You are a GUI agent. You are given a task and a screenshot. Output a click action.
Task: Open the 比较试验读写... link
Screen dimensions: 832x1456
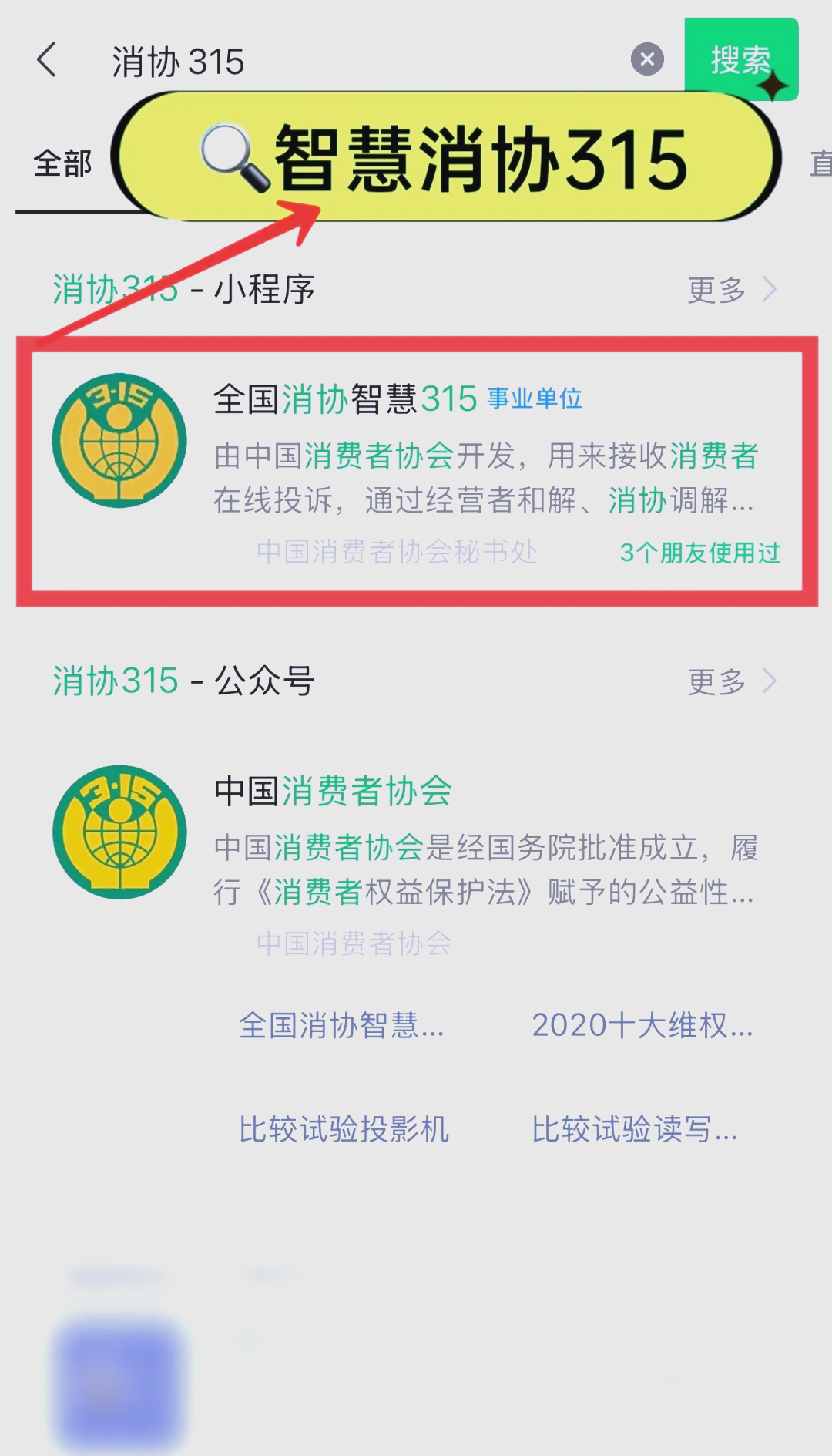pyautogui.click(x=635, y=1129)
